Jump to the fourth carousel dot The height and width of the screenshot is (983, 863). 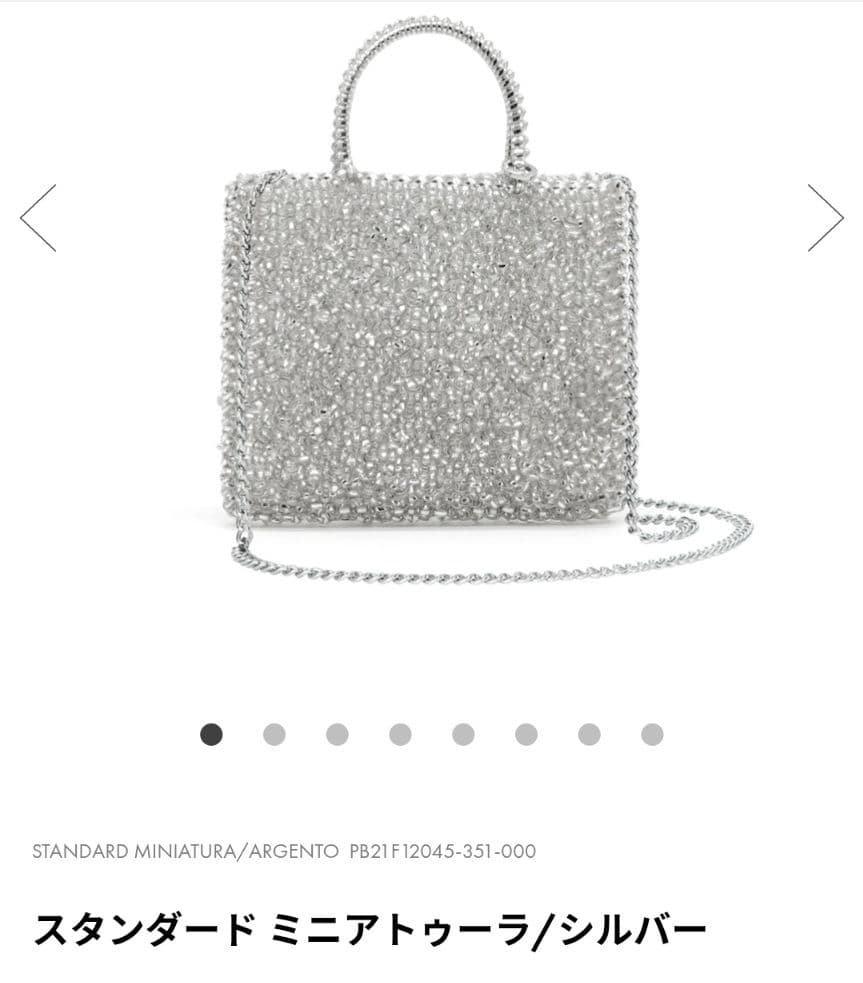click(400, 735)
